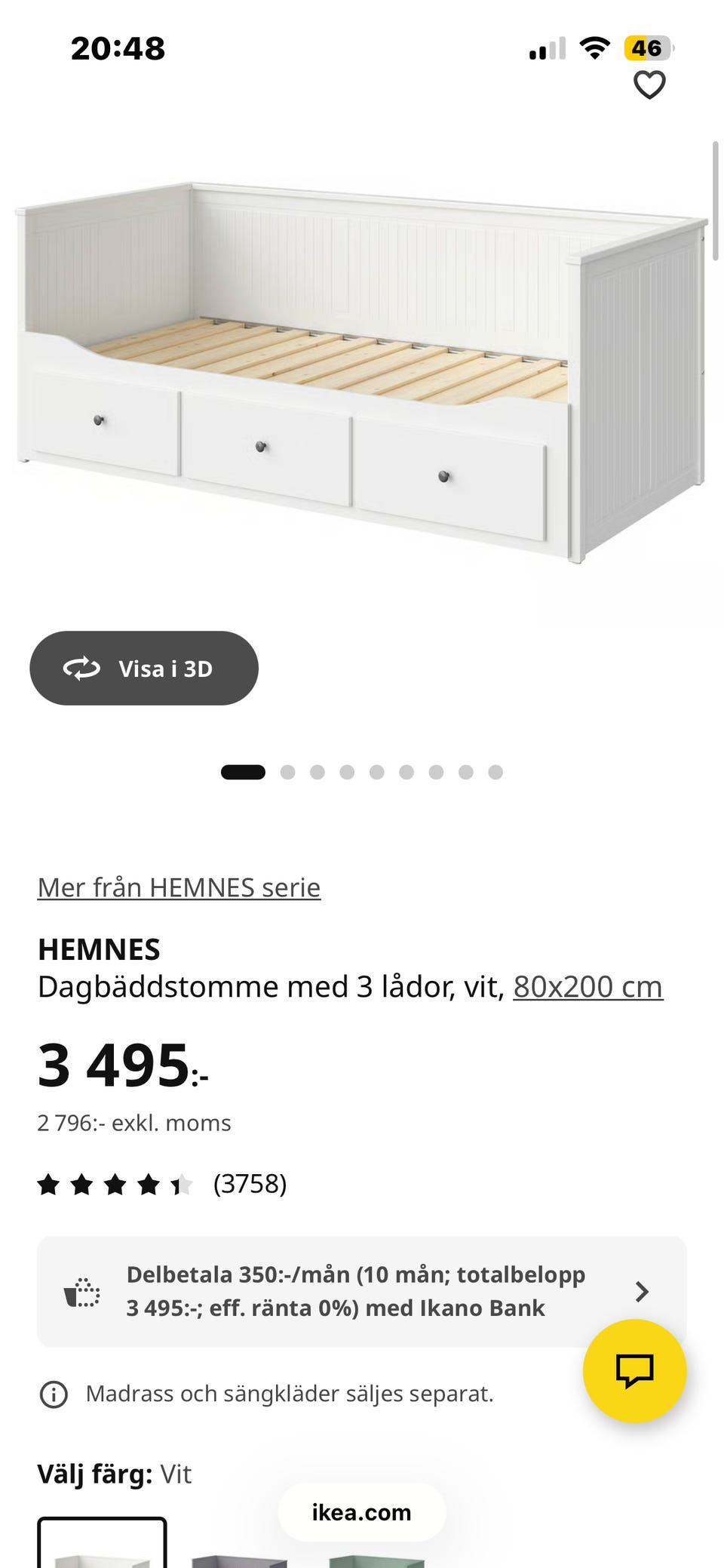The image size is (724, 1568).
Task: Open Mer från HEMNES serie
Action: [179, 887]
